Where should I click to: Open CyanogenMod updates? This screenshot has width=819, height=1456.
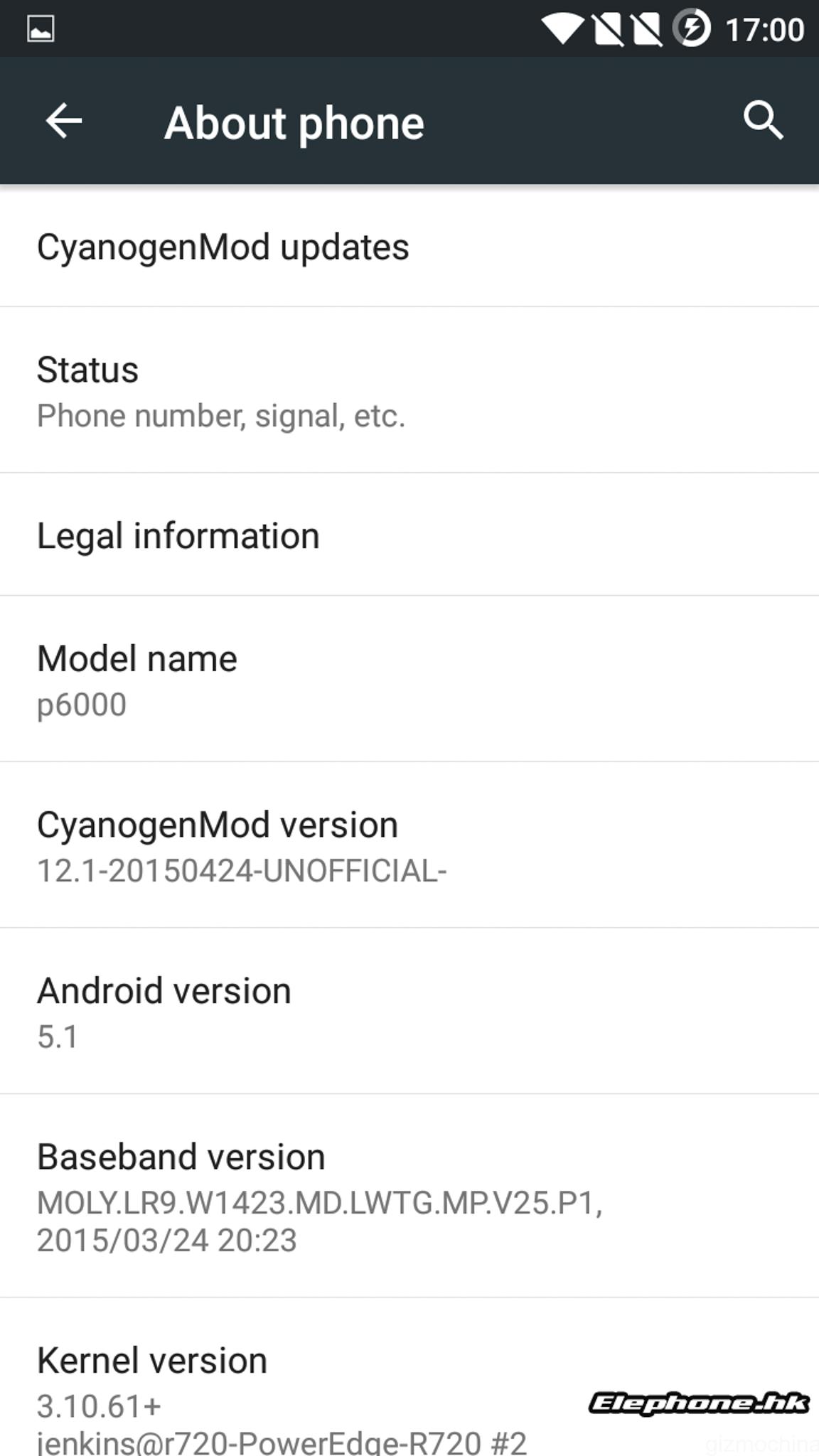[x=409, y=247]
